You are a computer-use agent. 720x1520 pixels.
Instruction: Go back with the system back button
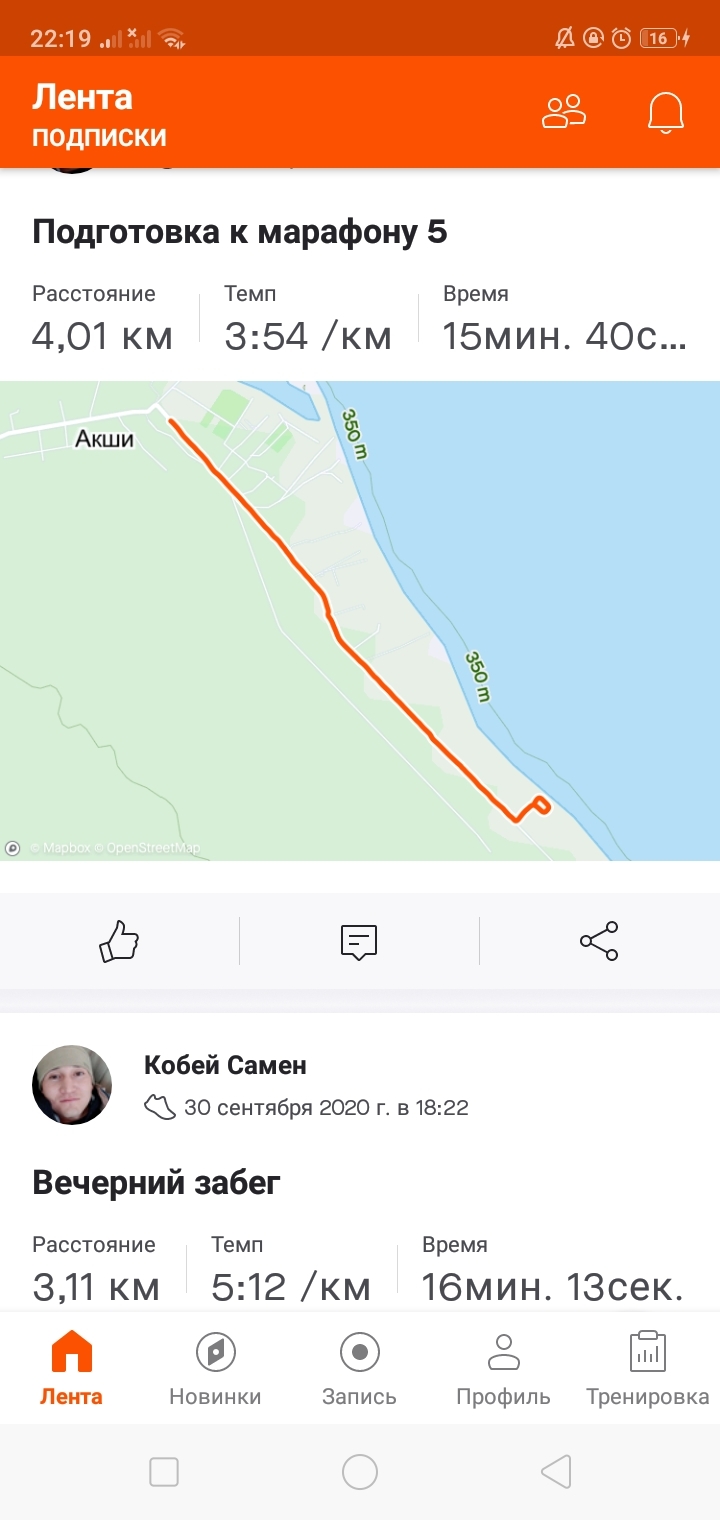pos(556,1472)
